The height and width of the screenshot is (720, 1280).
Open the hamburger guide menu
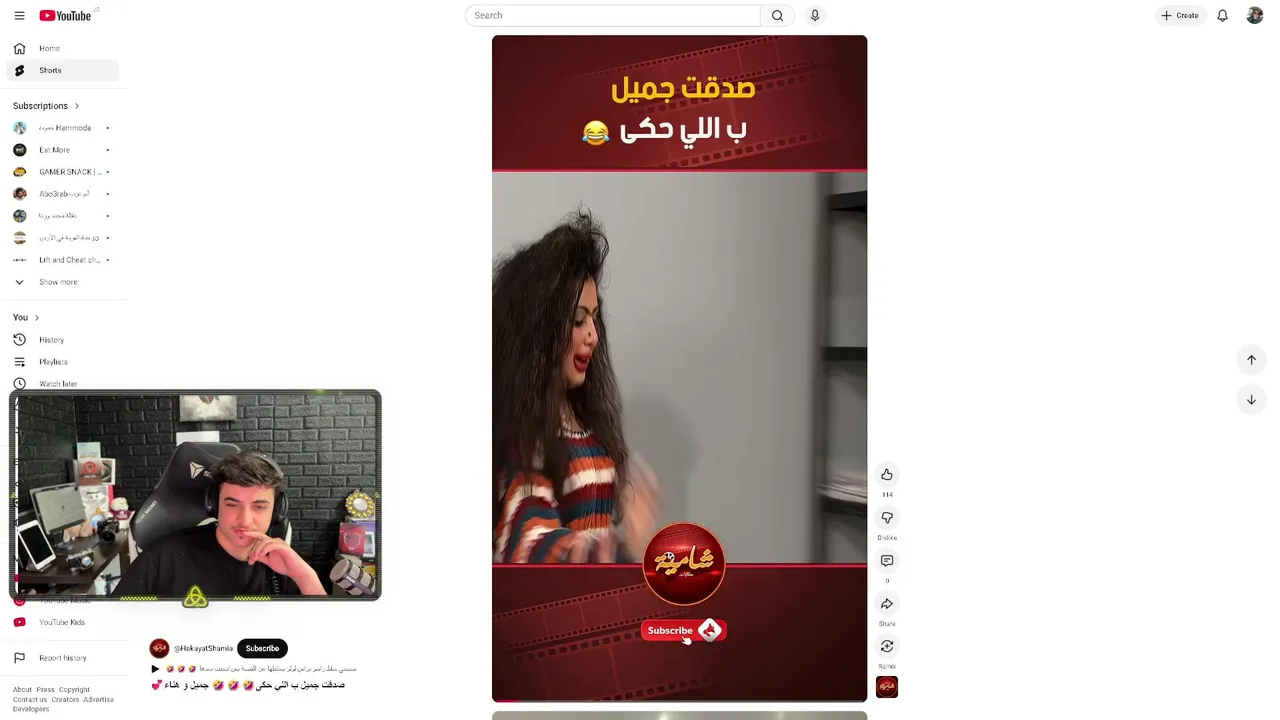pyautogui.click(x=19, y=15)
